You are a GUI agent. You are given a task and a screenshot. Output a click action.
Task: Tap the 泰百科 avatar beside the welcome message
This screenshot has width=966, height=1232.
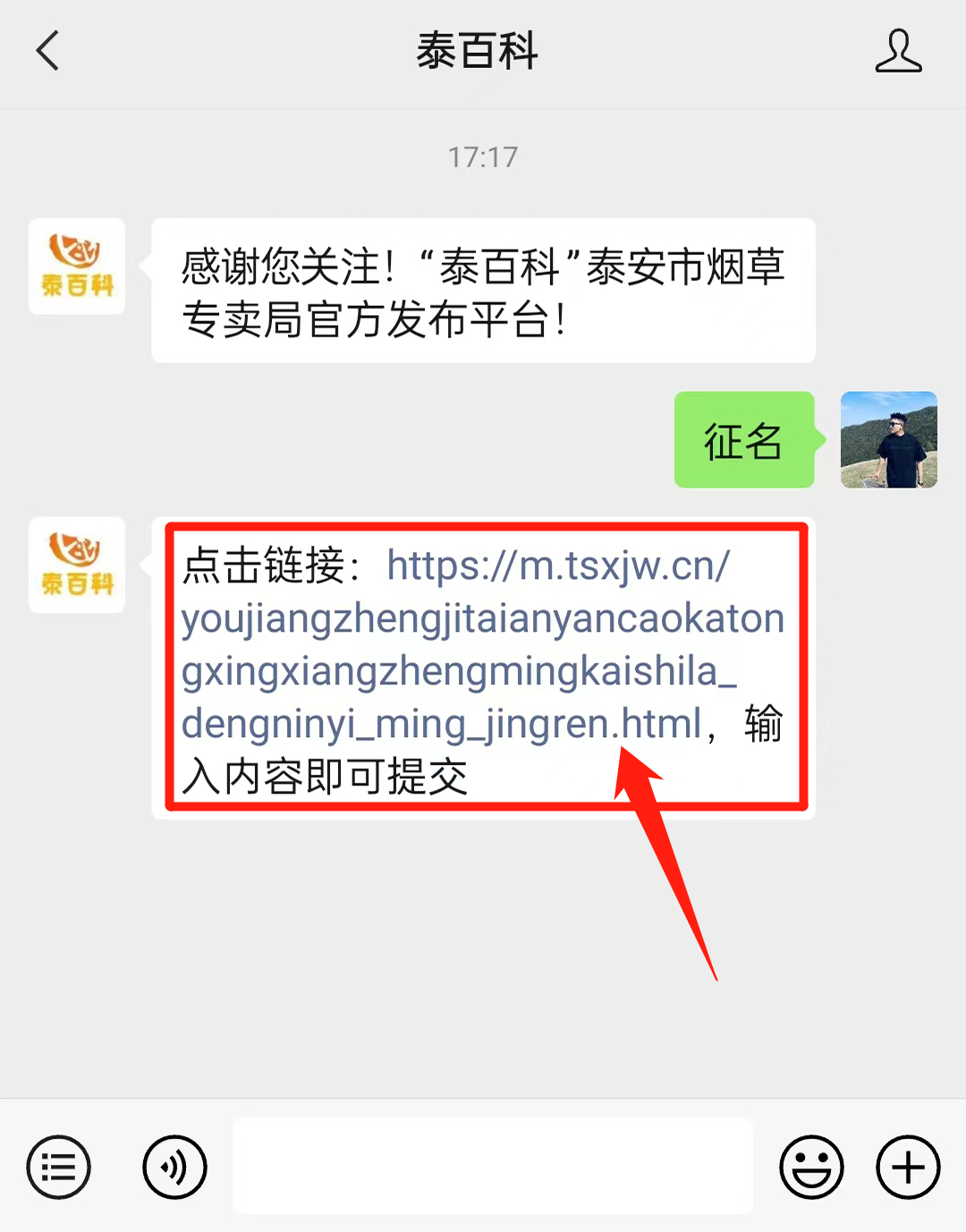[77, 267]
